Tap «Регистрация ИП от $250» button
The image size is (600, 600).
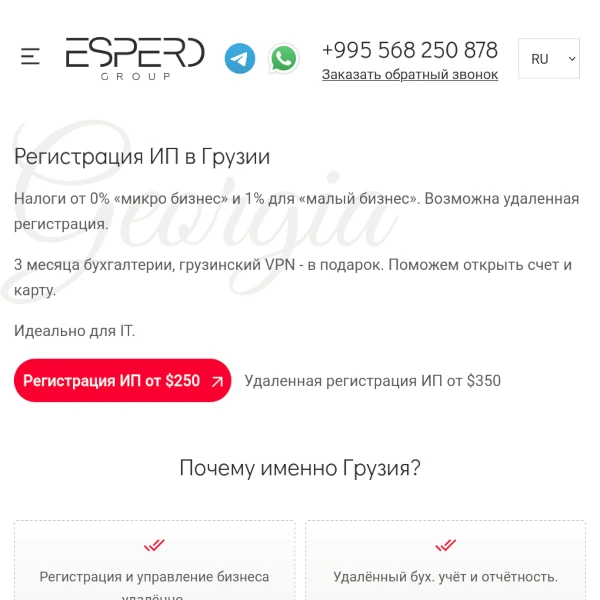click(x=122, y=381)
